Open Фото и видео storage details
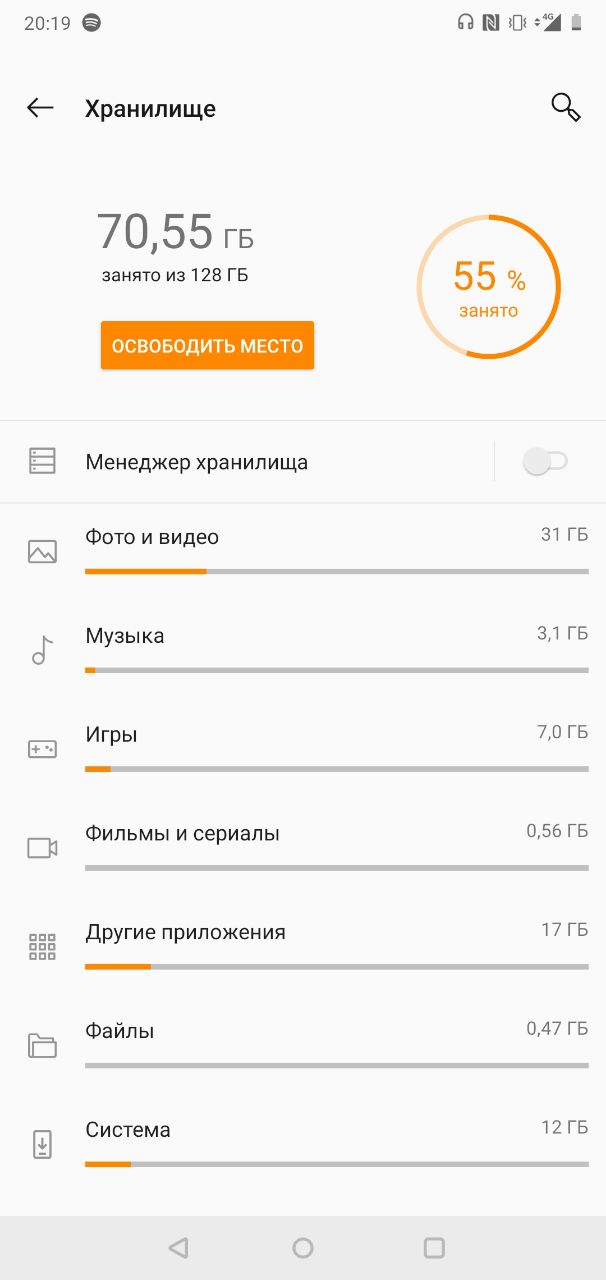 (x=303, y=552)
